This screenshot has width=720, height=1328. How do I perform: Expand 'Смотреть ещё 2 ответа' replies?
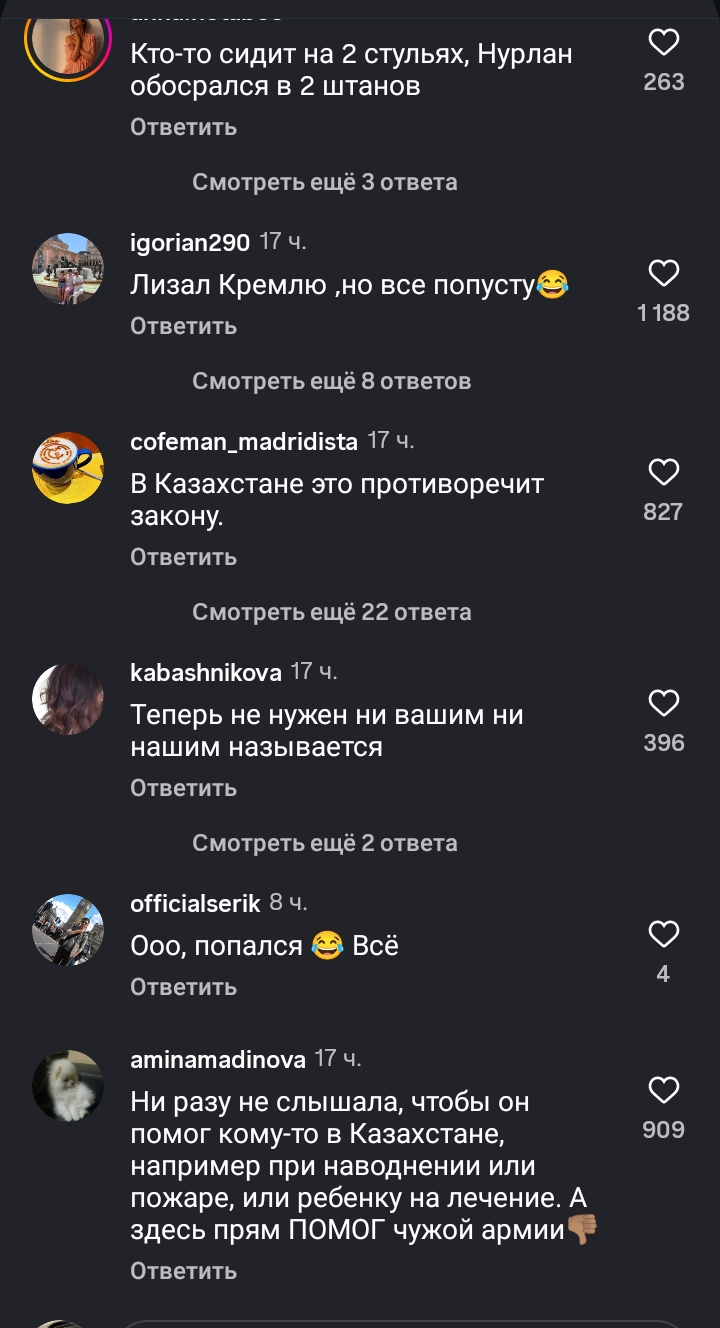(325, 843)
